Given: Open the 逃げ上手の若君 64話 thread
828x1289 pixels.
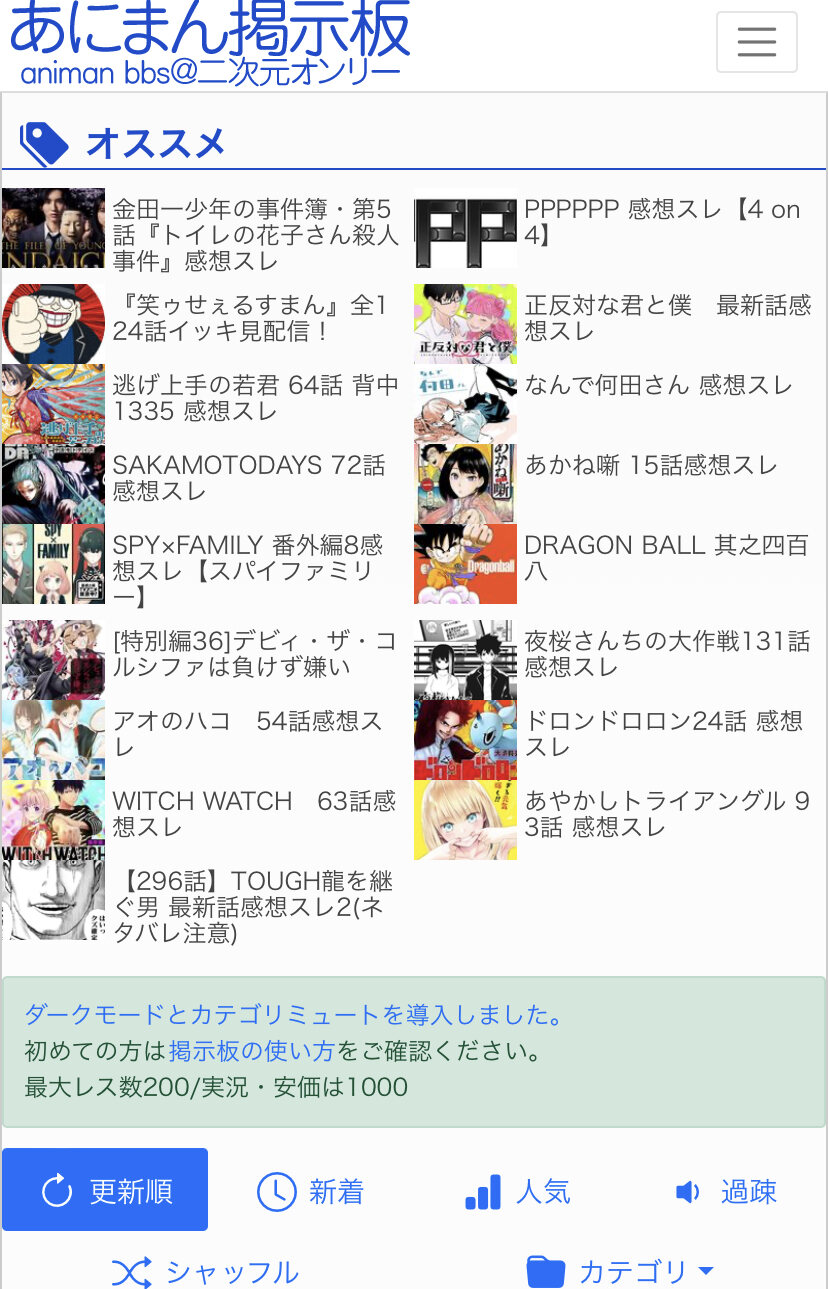Looking at the screenshot, I should click(255, 398).
